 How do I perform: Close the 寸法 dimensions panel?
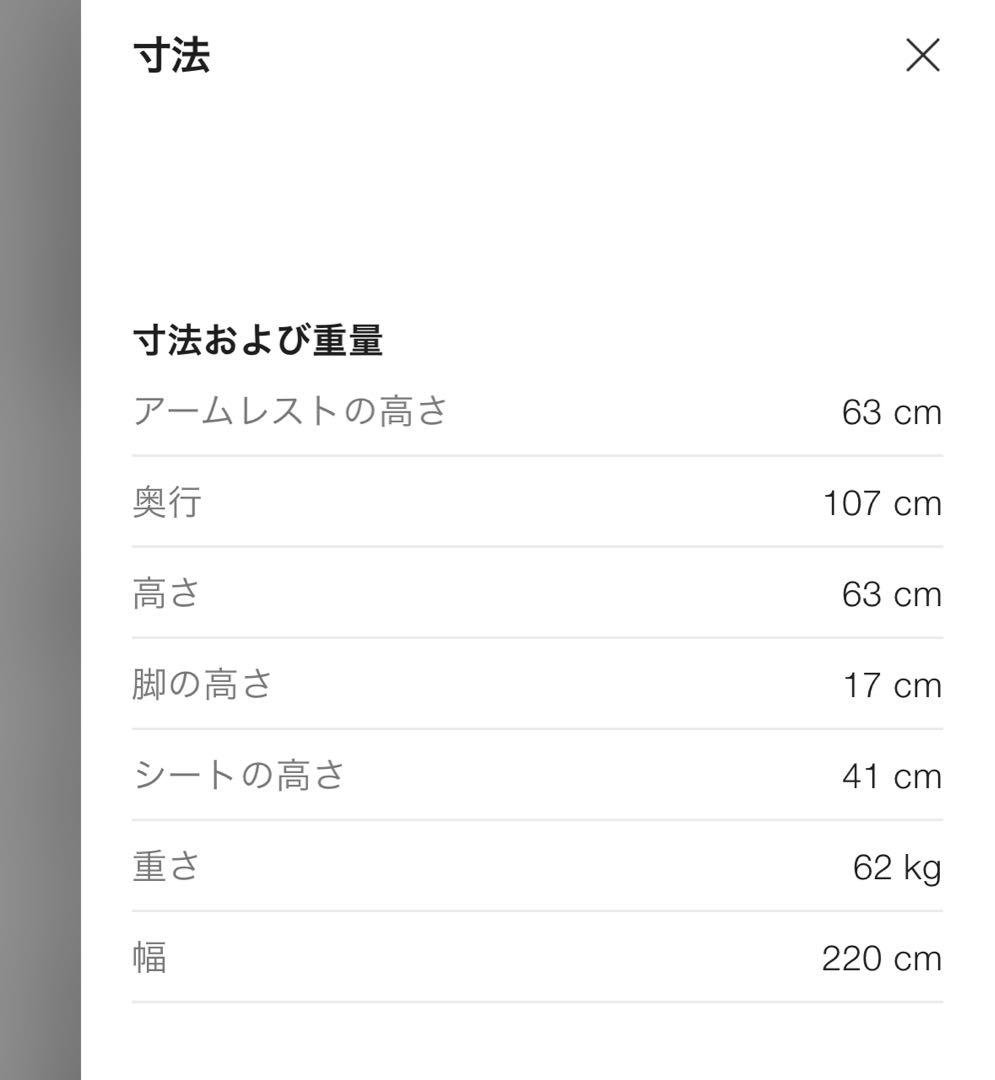point(922,56)
